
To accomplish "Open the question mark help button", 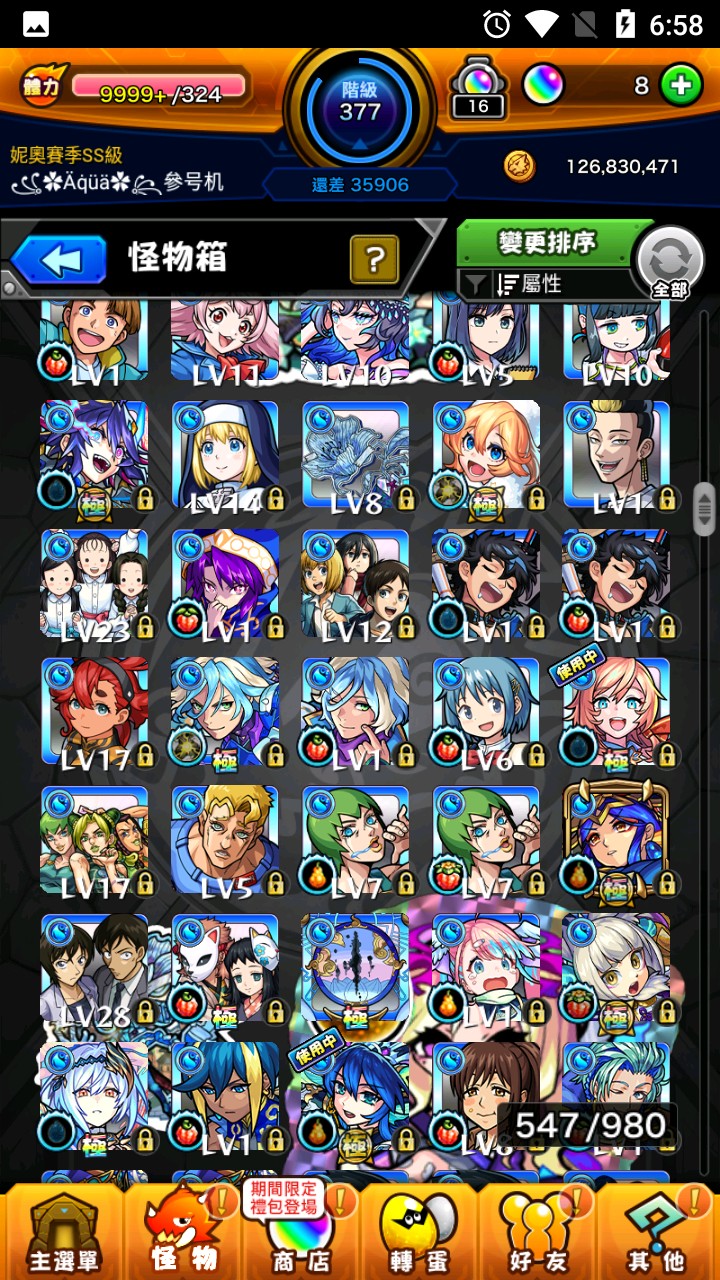I will [x=375, y=260].
